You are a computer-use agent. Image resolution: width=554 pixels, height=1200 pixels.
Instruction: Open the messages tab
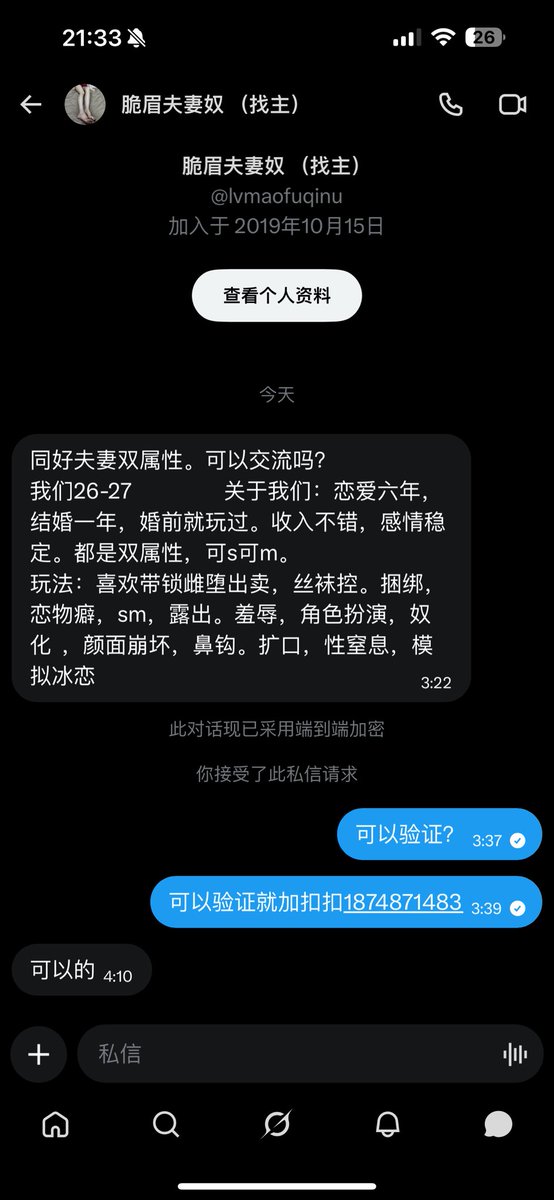[x=498, y=1125]
